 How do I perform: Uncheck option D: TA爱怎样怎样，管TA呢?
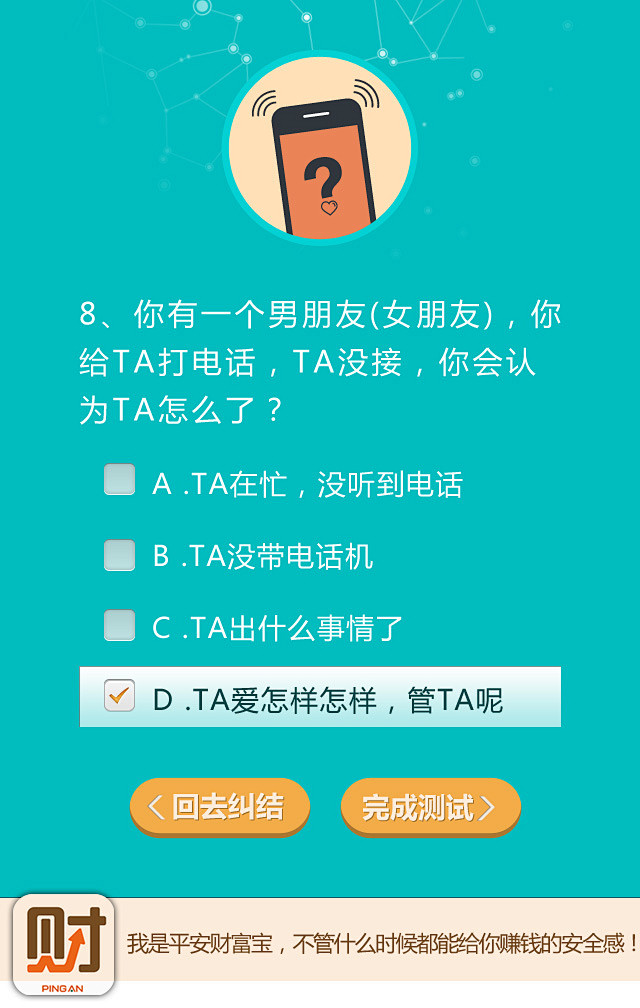[120, 696]
